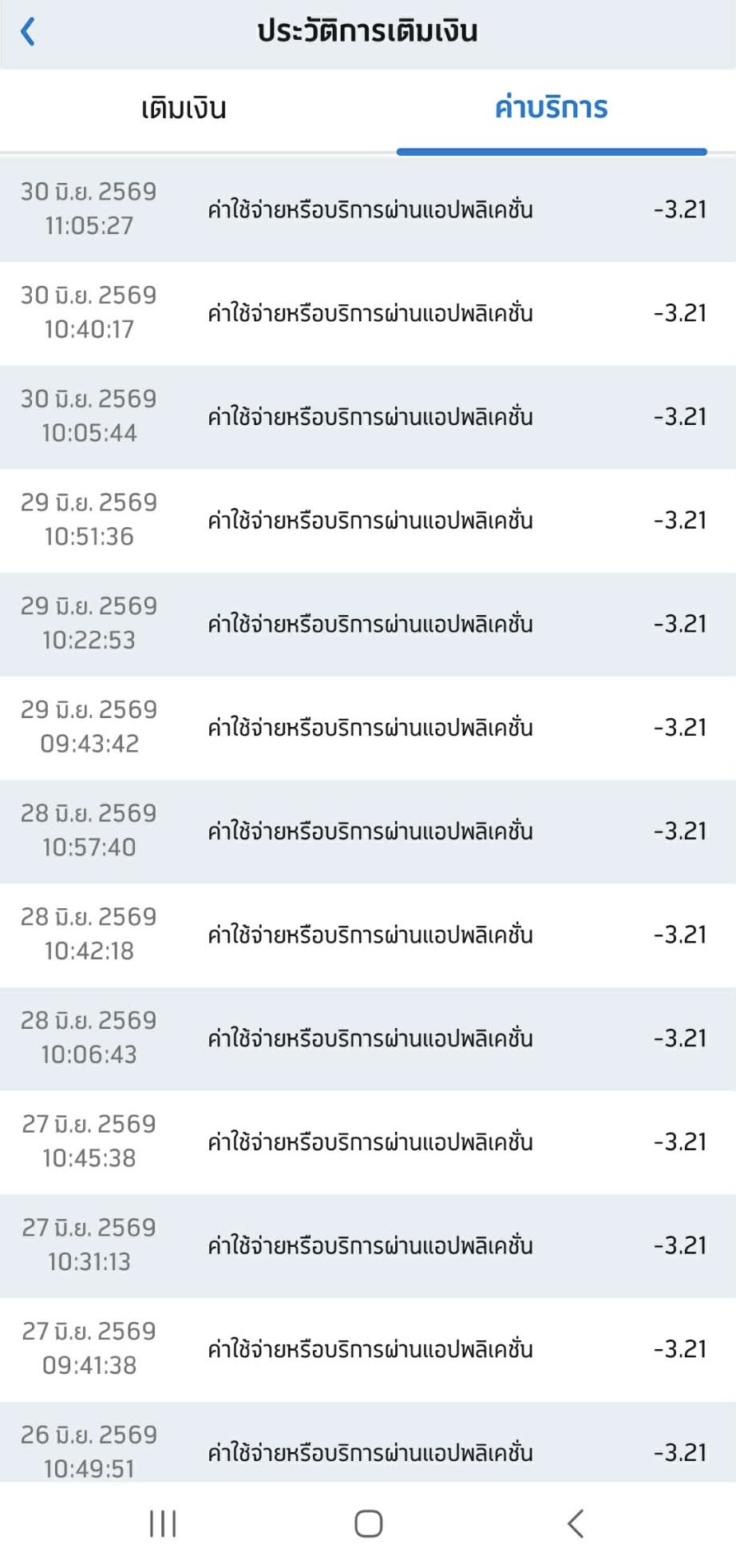Select the ค่าบริการ tab

pyautogui.click(x=552, y=107)
